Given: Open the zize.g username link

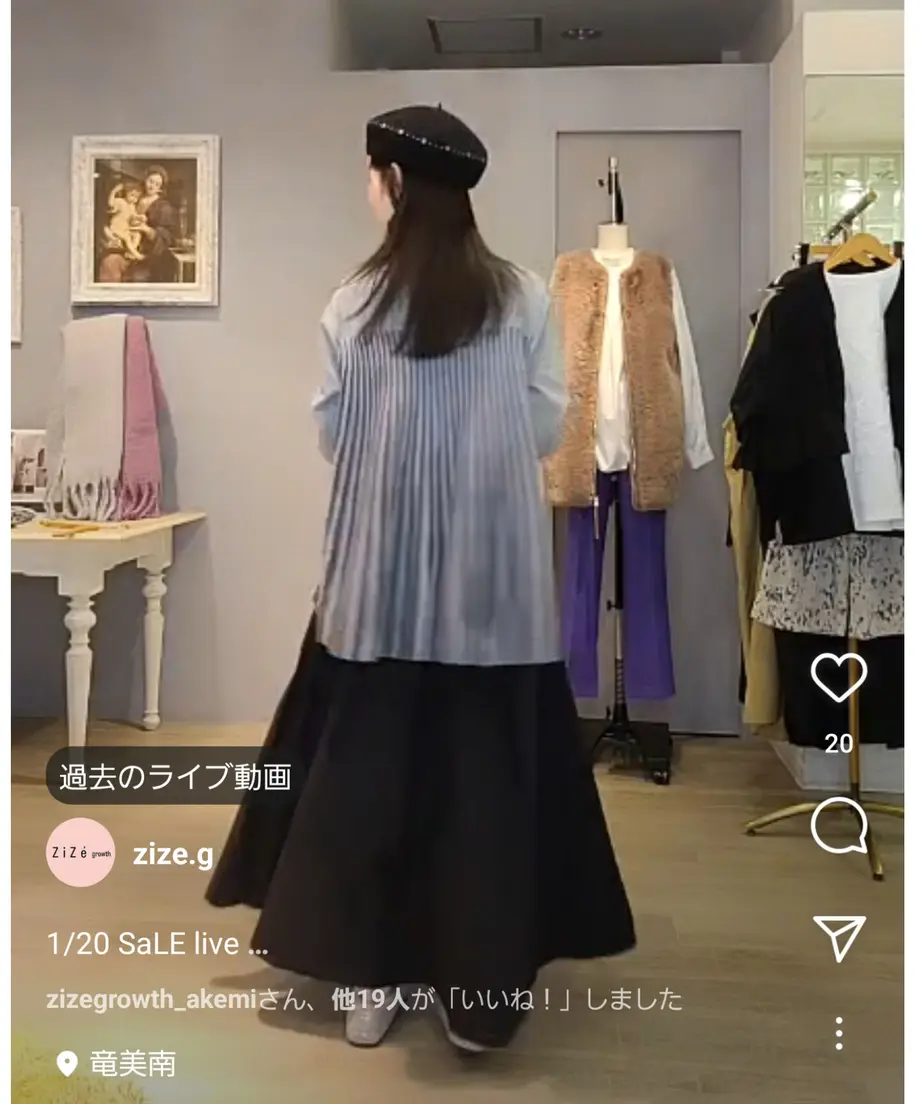Looking at the screenshot, I should click(172, 855).
